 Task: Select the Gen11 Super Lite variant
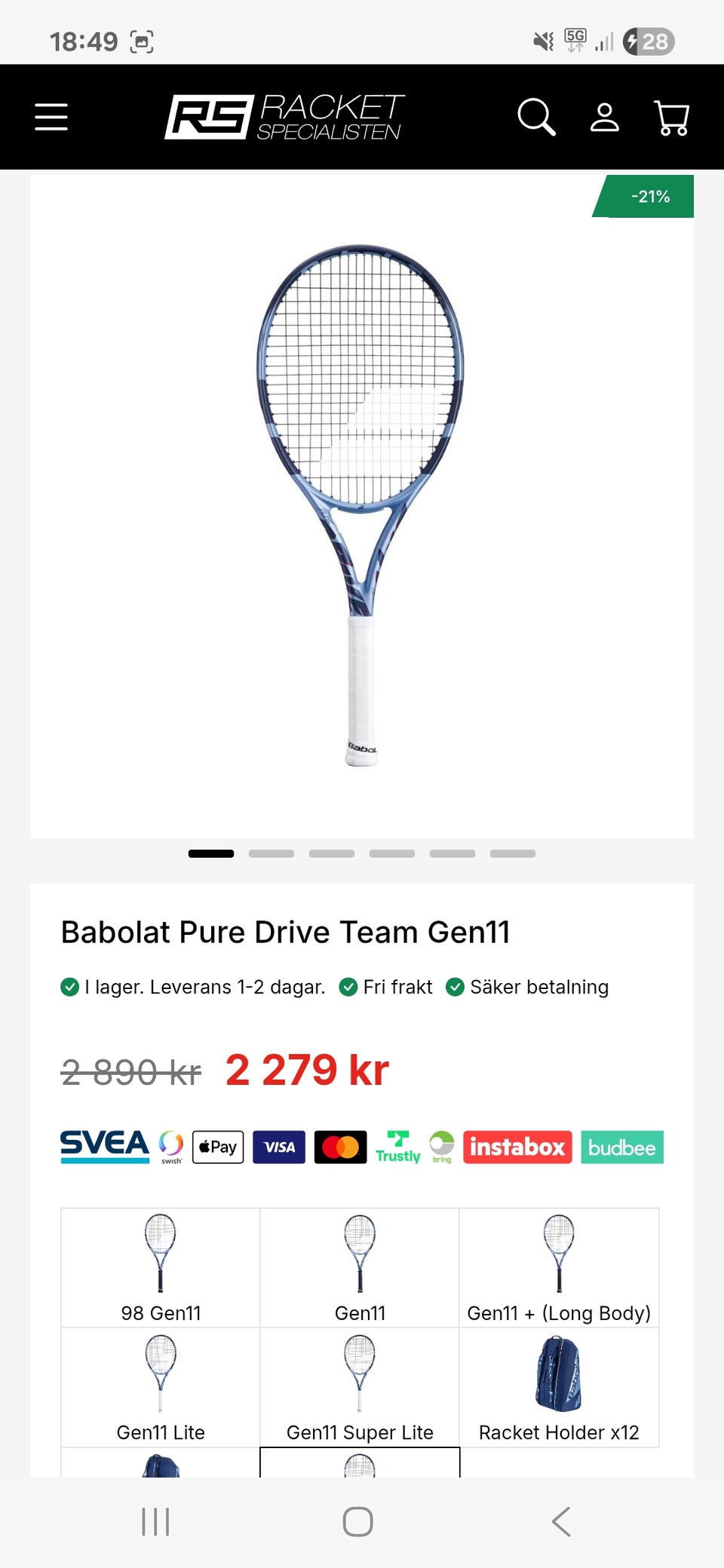click(360, 1388)
